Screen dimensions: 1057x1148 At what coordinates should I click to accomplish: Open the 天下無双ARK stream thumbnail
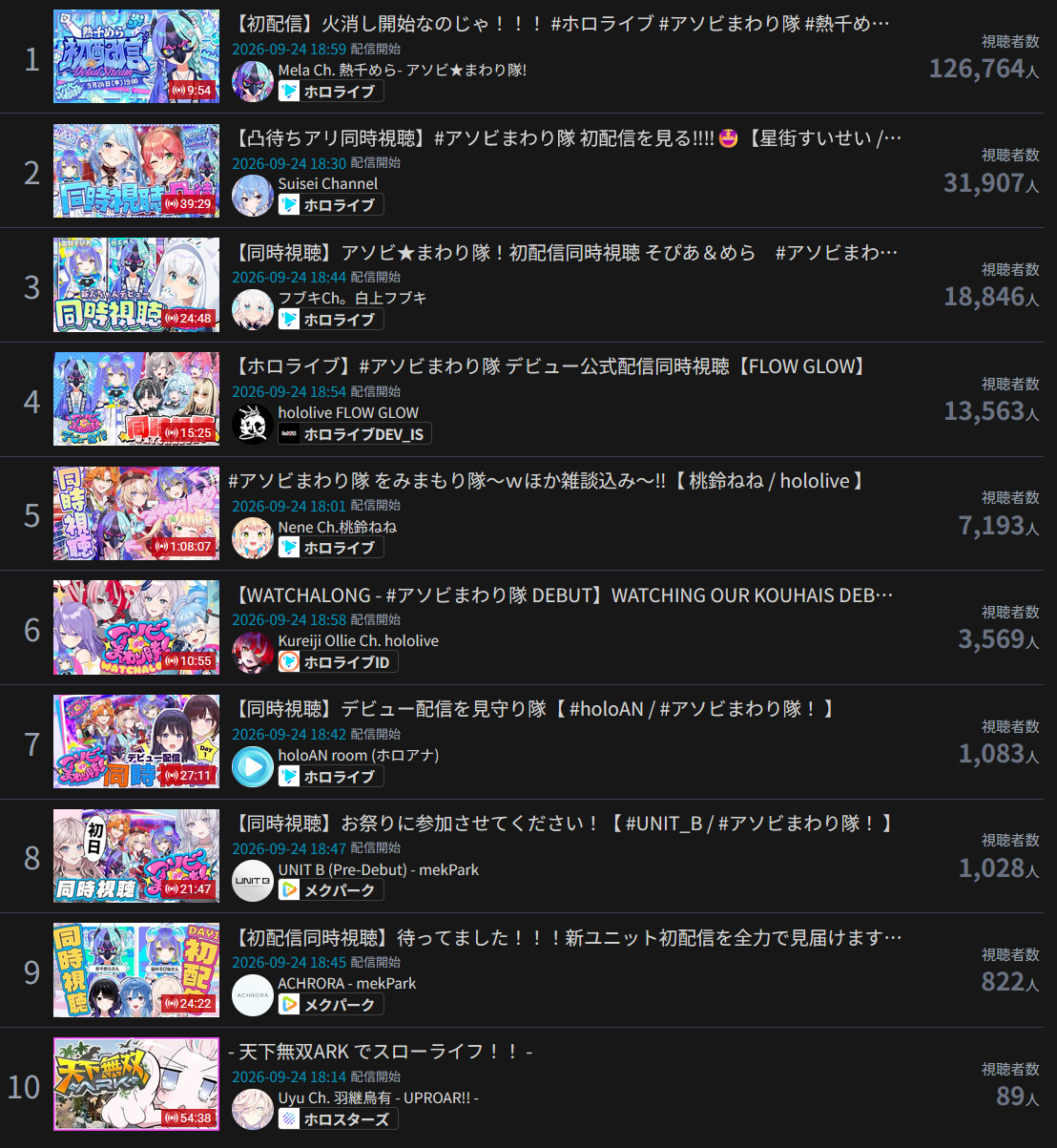click(x=136, y=1085)
